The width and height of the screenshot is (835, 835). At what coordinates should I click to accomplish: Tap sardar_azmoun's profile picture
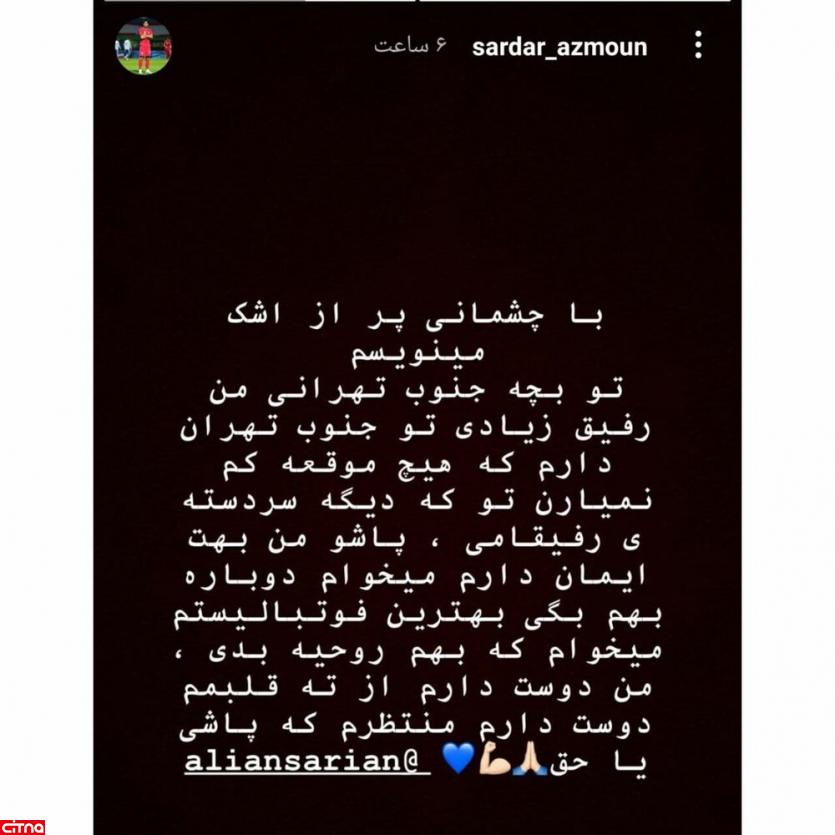[x=143, y=46]
